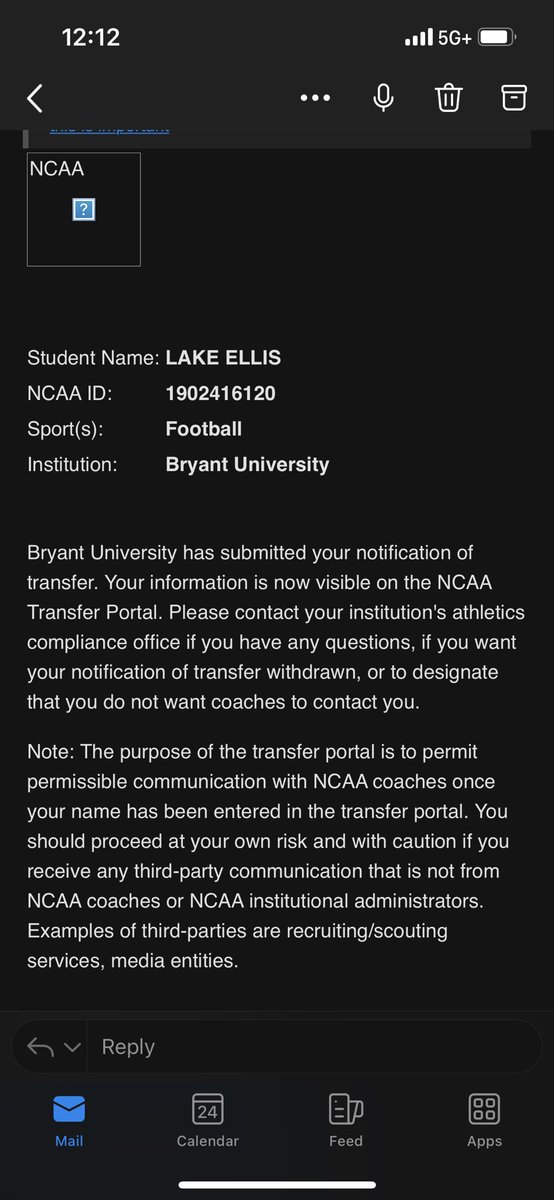Switch to the Mail tab

tap(69, 1120)
